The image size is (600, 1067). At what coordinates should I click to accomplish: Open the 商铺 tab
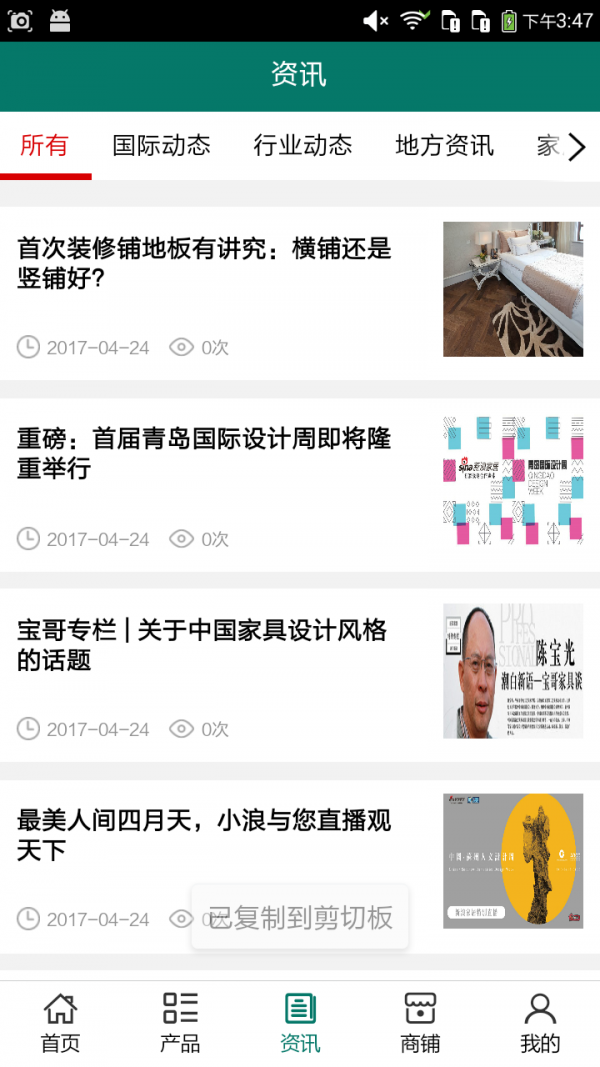coord(420,1022)
